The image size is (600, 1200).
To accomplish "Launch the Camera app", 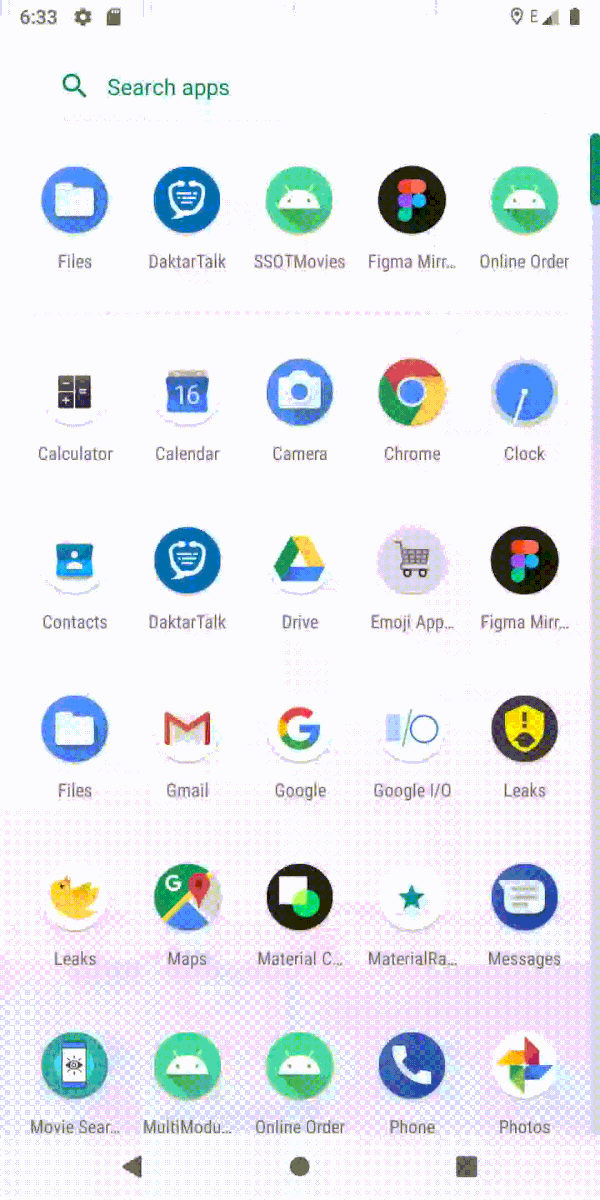I will [x=300, y=393].
